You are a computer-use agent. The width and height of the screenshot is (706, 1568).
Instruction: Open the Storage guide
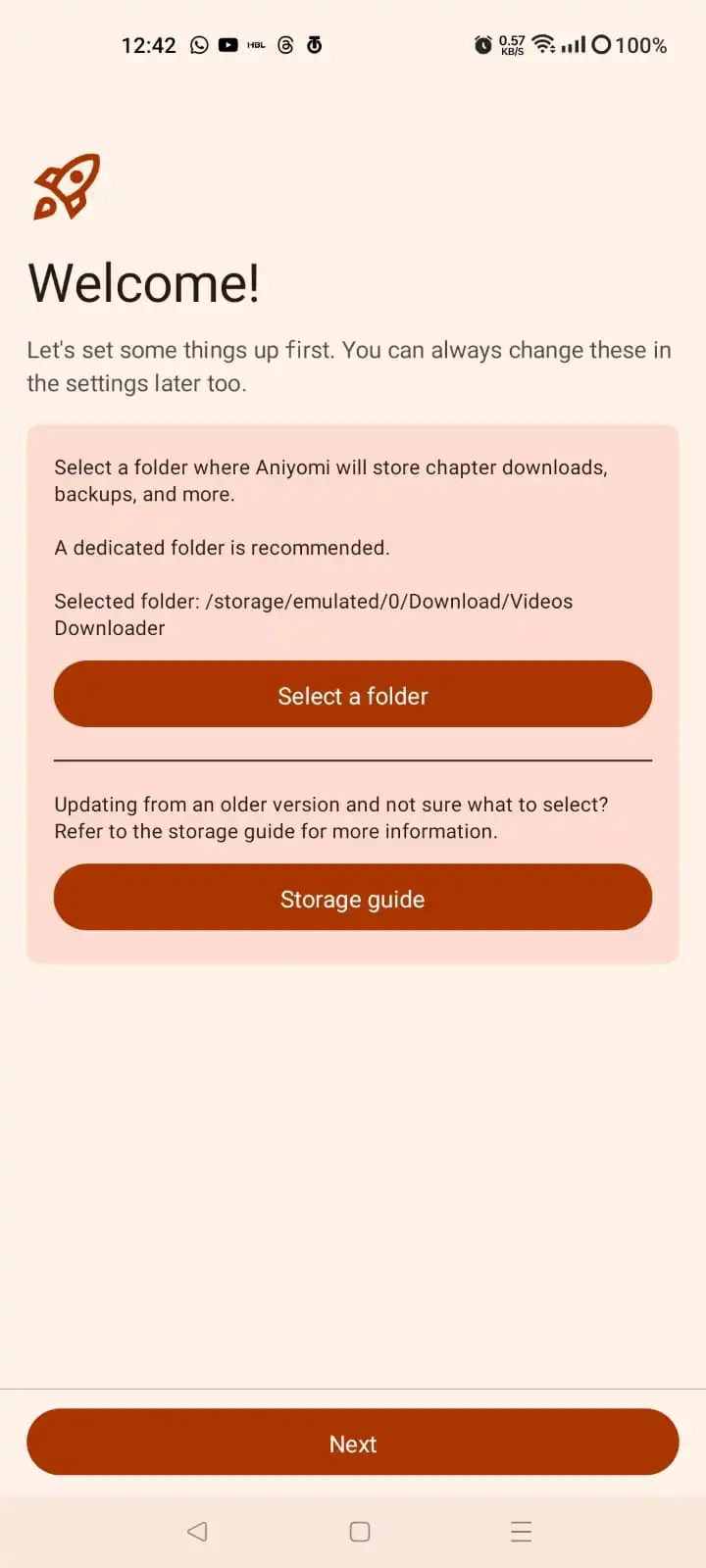[353, 897]
